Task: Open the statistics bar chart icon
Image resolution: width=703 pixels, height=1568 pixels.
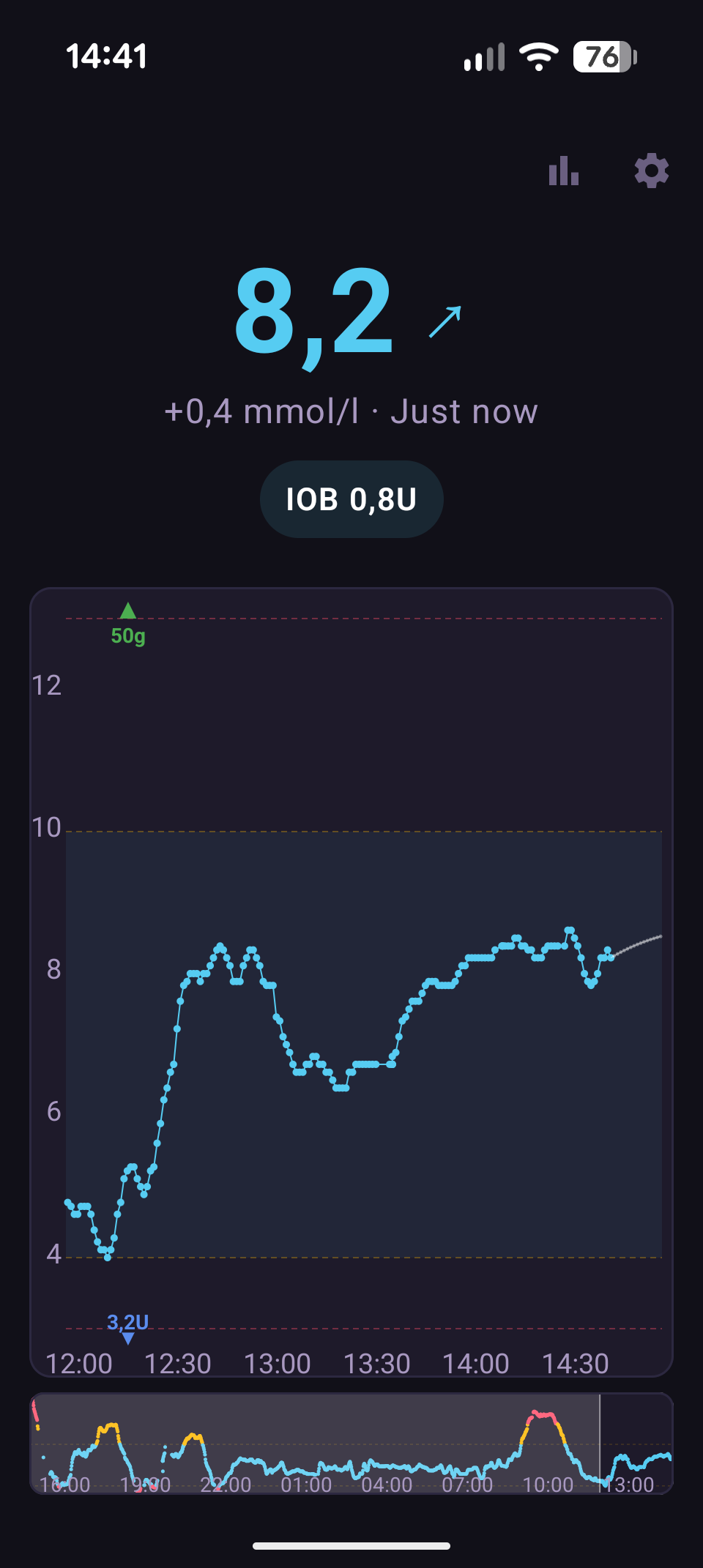Action: pyautogui.click(x=564, y=171)
